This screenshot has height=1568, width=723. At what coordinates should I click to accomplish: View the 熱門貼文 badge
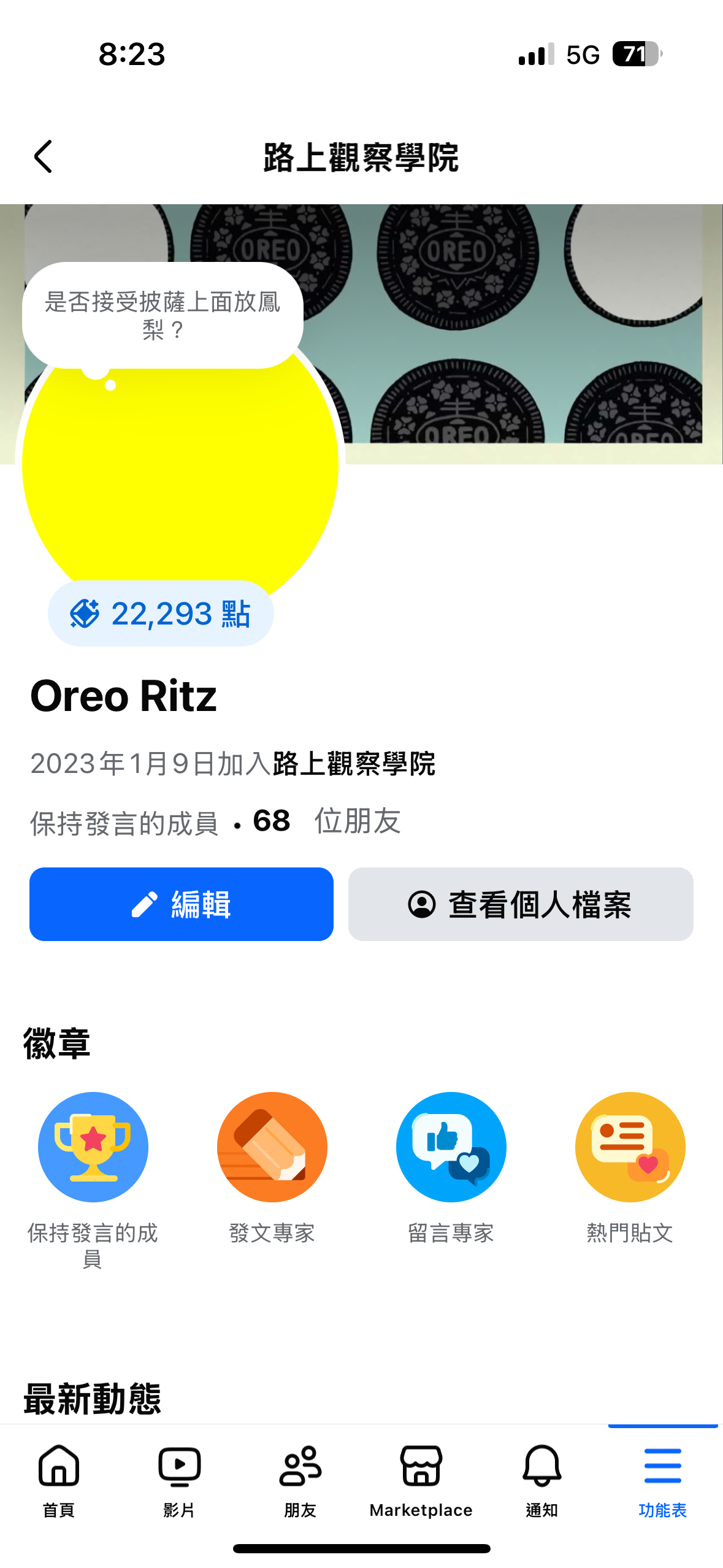coord(630,1146)
